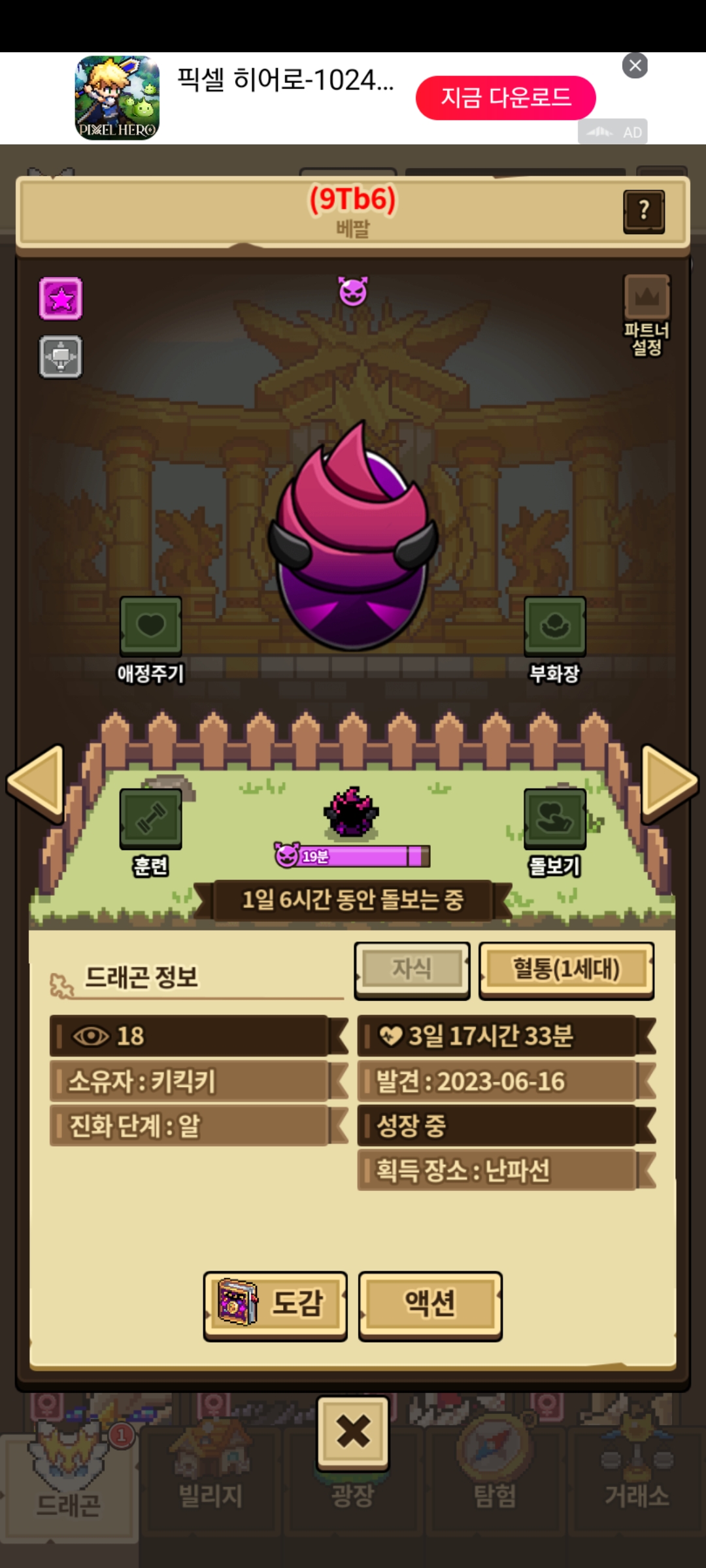706x1568 pixels.
Task: Open the 도감 encyclopedia
Action: (x=275, y=1307)
